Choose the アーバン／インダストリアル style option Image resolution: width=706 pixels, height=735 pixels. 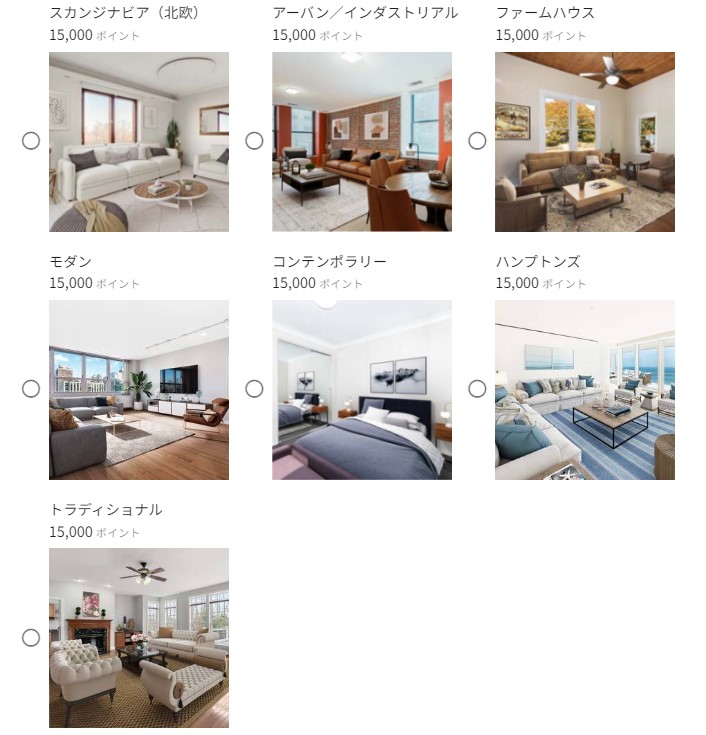click(254, 141)
